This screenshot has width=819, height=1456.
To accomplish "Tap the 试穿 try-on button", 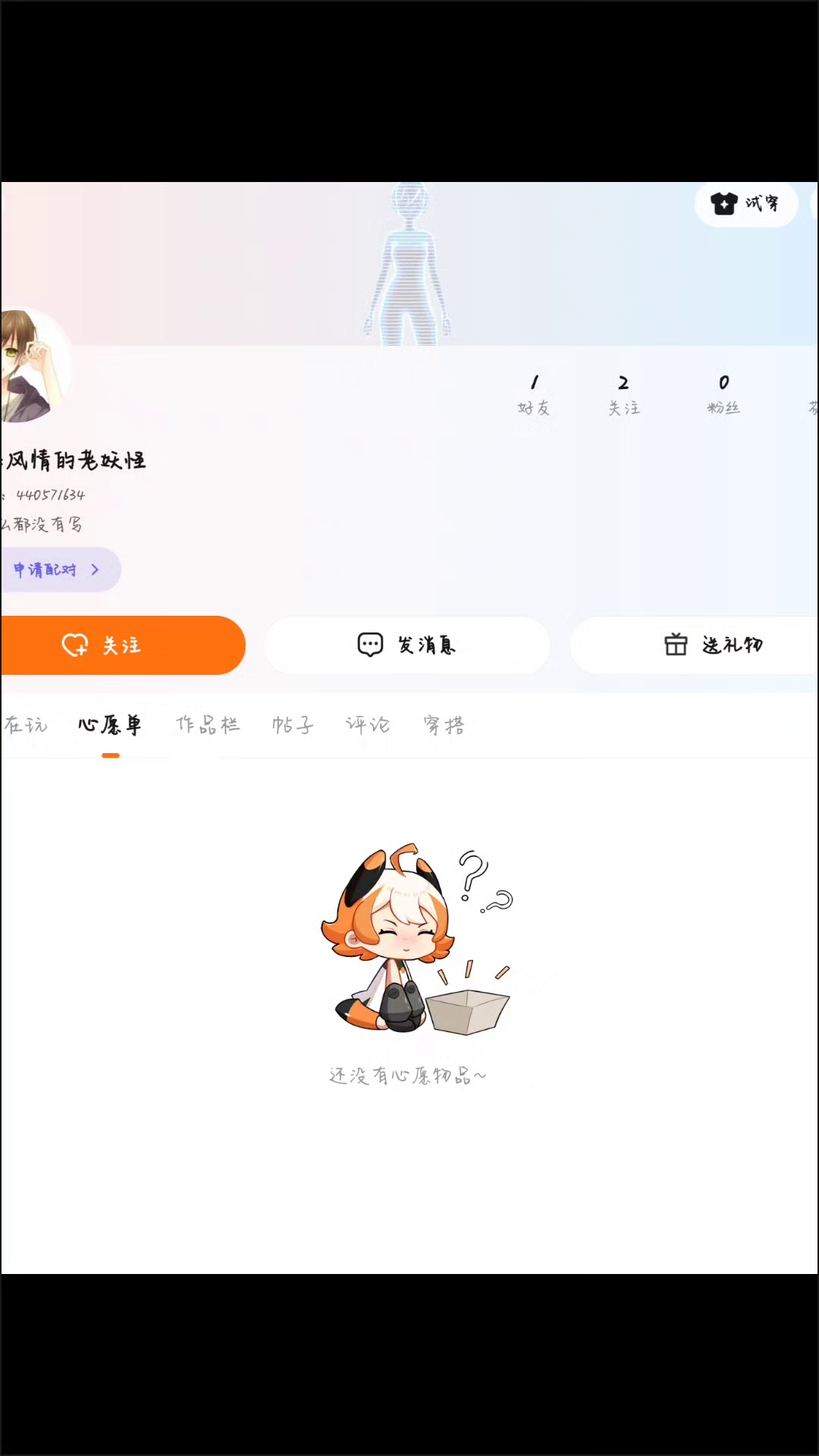I will coord(746,203).
